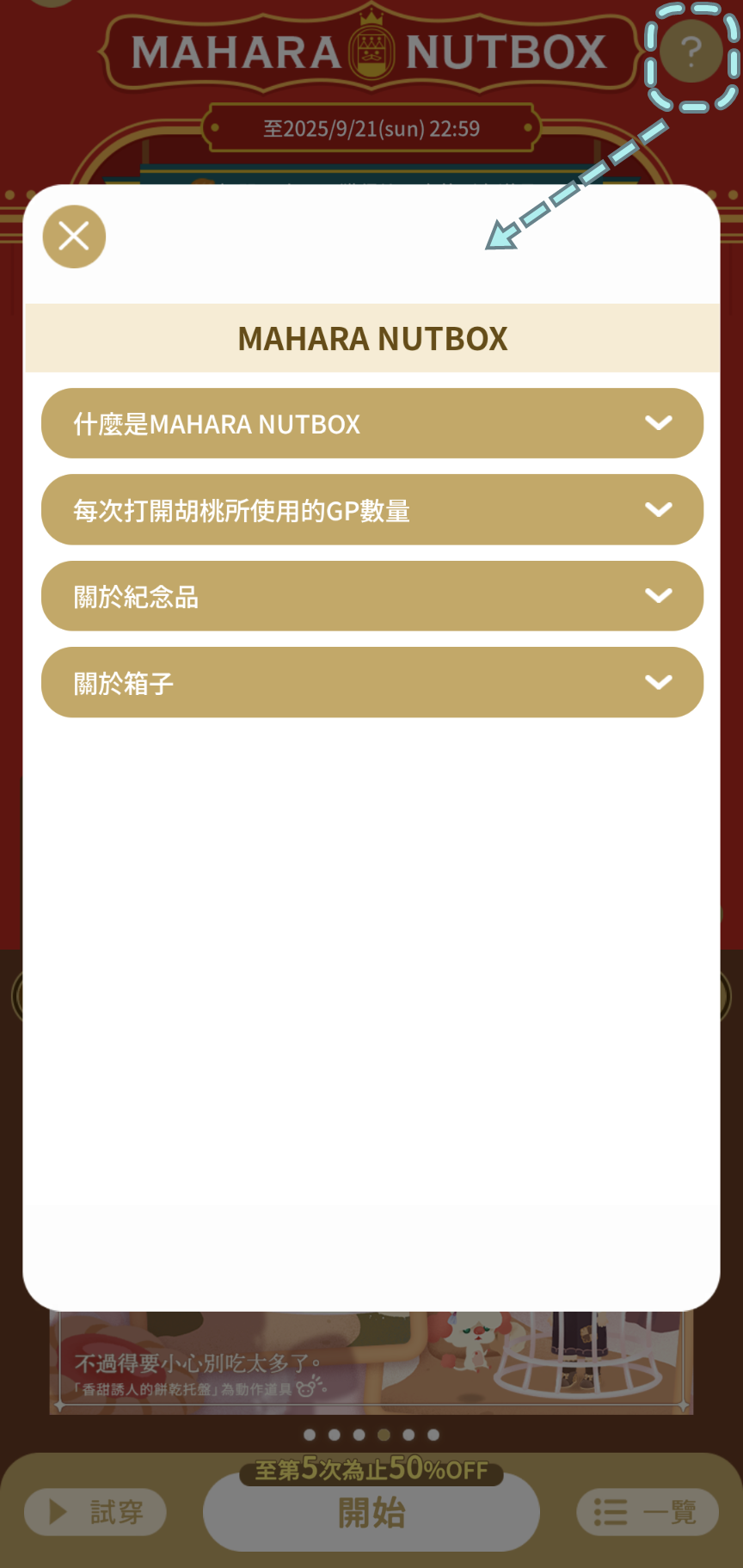Expand the 關於箱子 section
This screenshot has width=743, height=1568.
(x=371, y=683)
